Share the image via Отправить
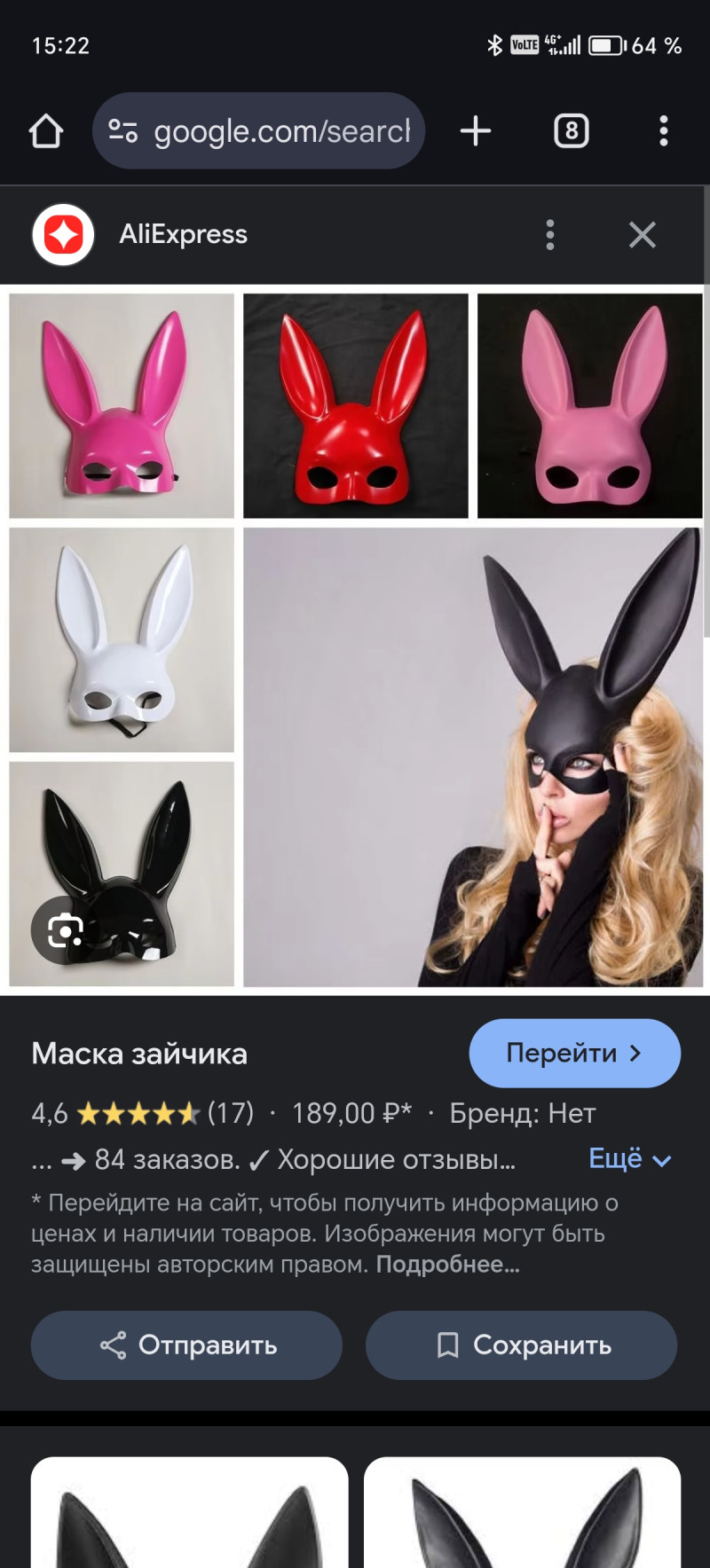This screenshot has height=1568, width=710. (186, 1345)
